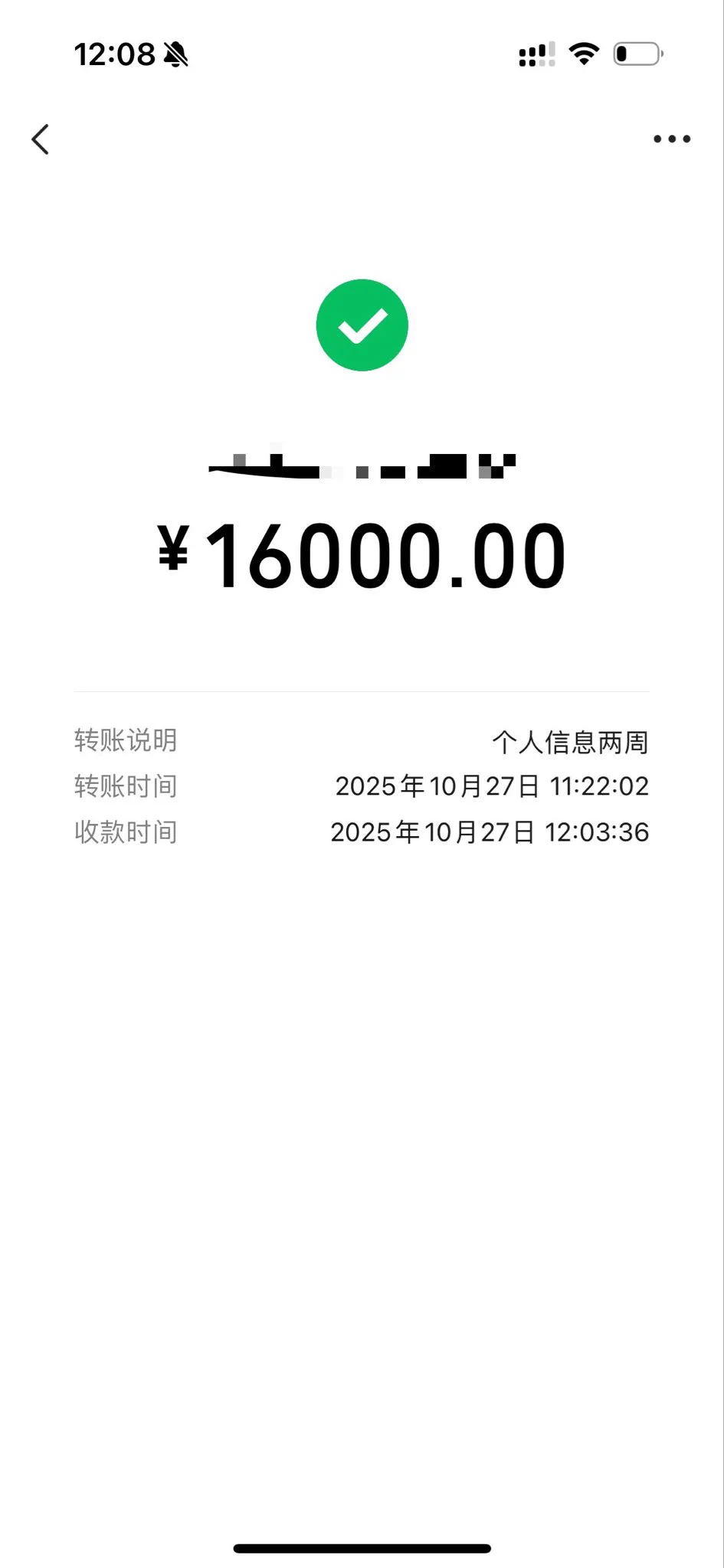Tap the battery indicator
Screen dimensions: 724x1568
pyautogui.click(x=635, y=54)
